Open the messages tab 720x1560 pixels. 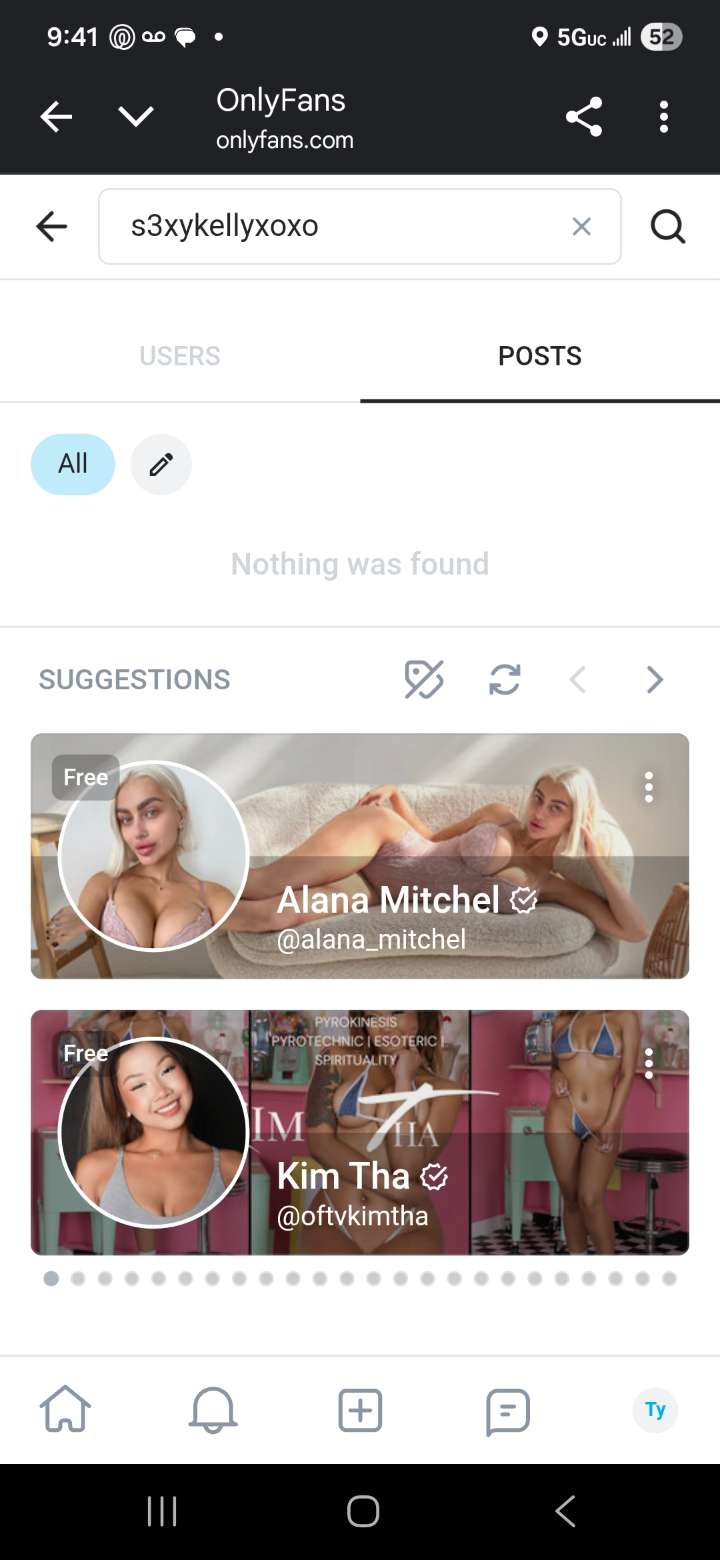(x=507, y=1411)
